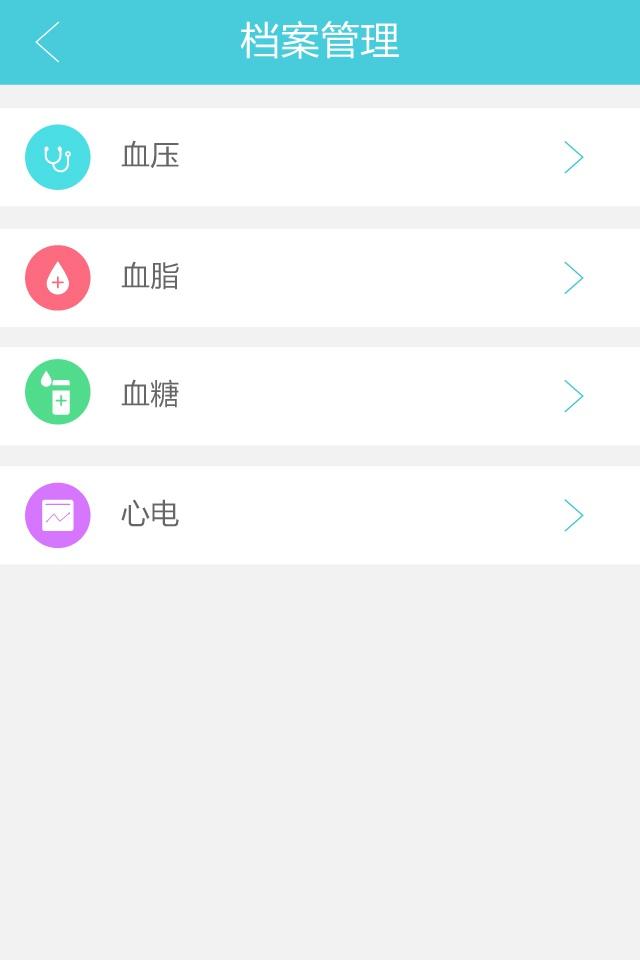
Task: Open the 血脂 records row
Action: coord(320,277)
